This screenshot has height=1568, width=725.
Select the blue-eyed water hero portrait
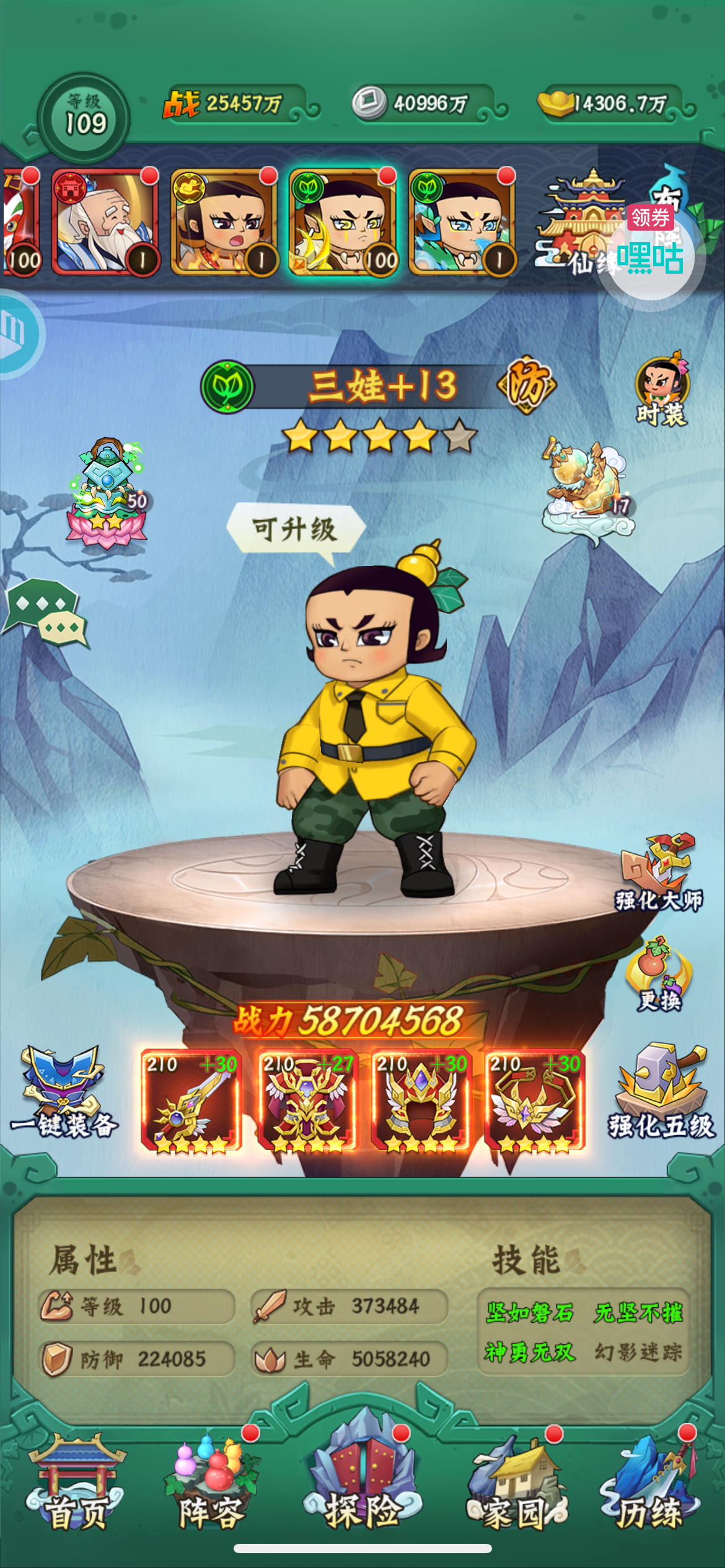click(462, 222)
